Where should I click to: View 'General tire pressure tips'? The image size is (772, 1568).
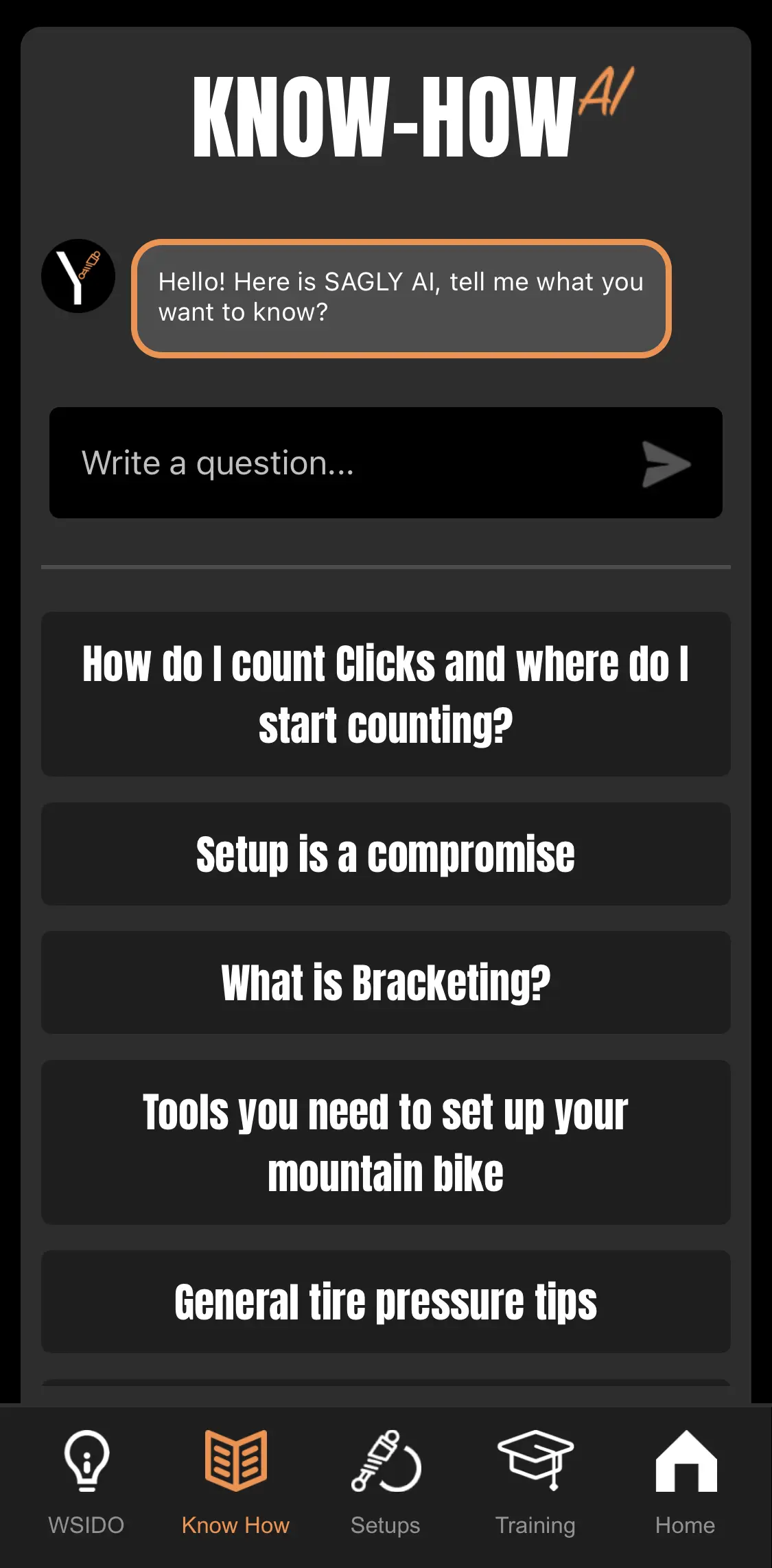[386, 1302]
